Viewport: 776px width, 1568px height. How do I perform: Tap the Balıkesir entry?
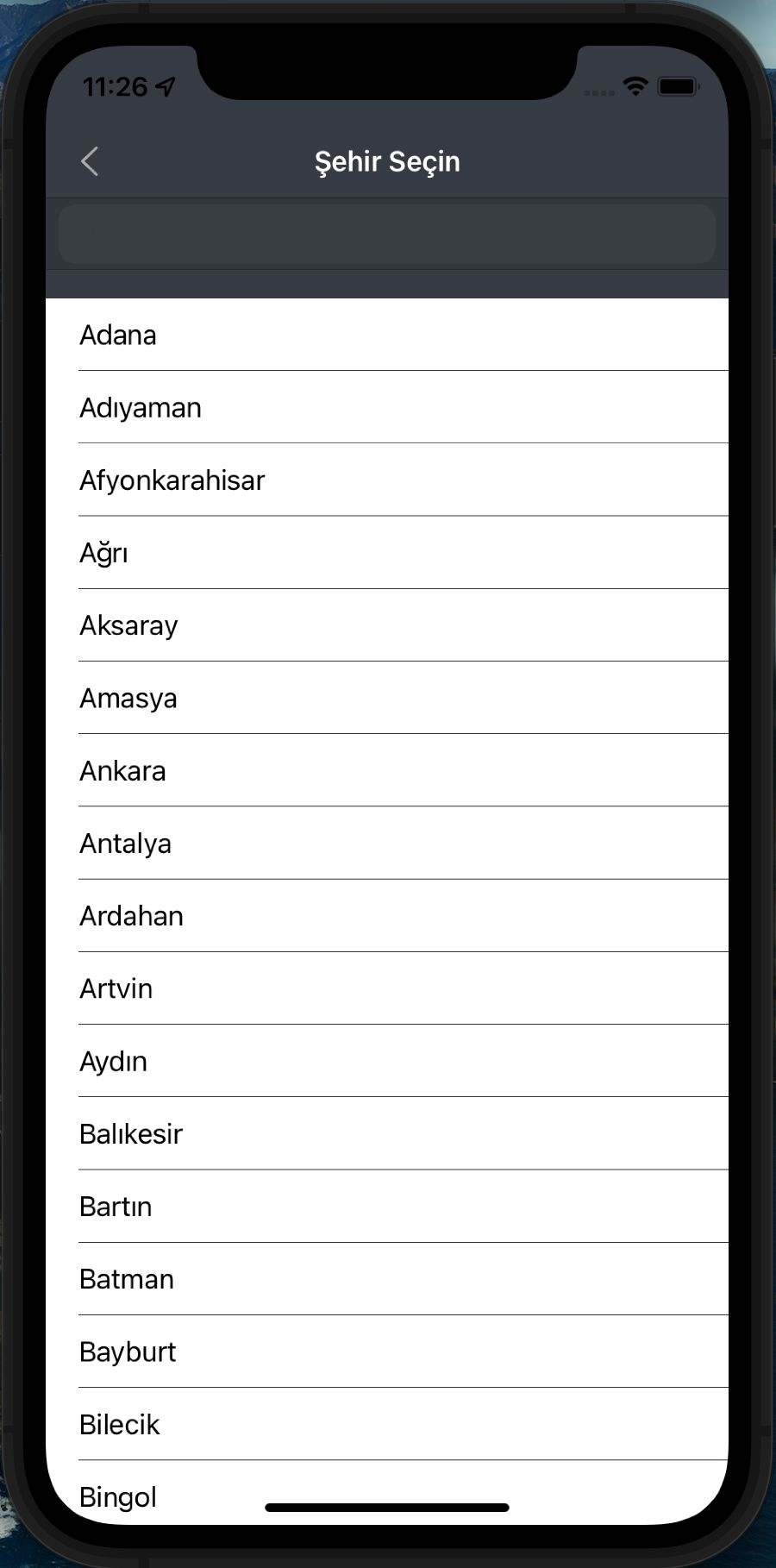386,1133
